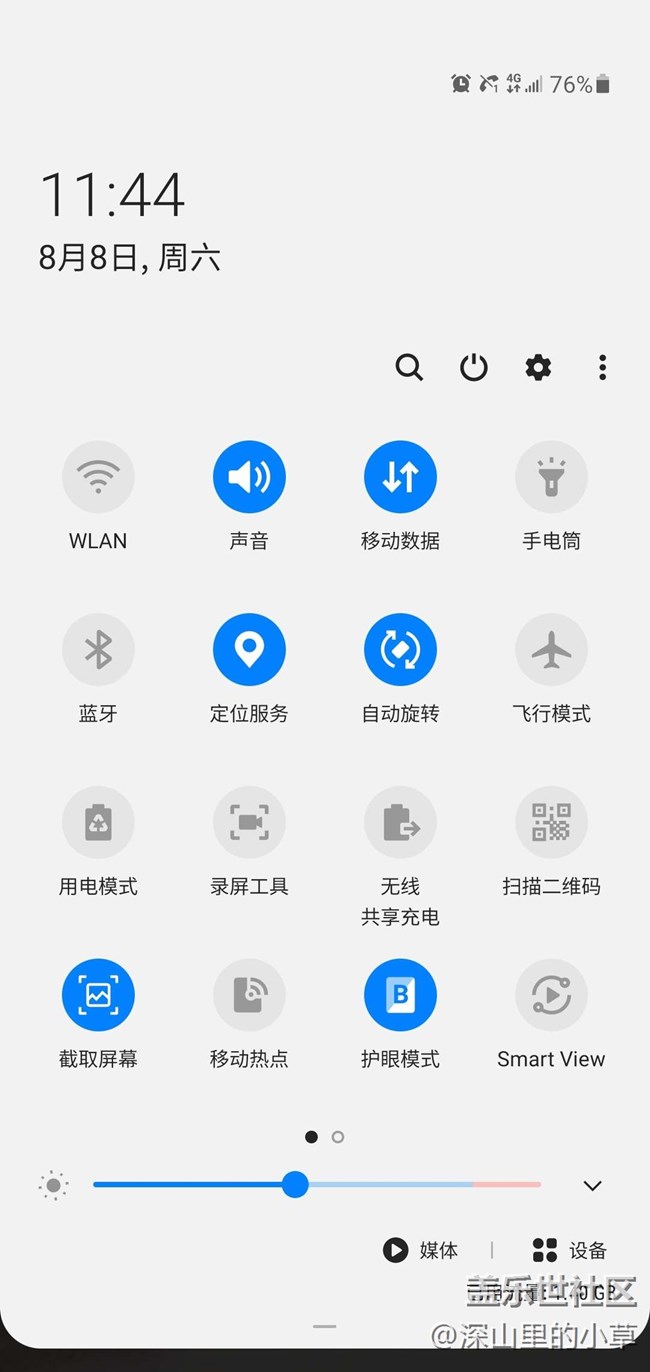Open the three-dot overflow menu

(x=602, y=368)
